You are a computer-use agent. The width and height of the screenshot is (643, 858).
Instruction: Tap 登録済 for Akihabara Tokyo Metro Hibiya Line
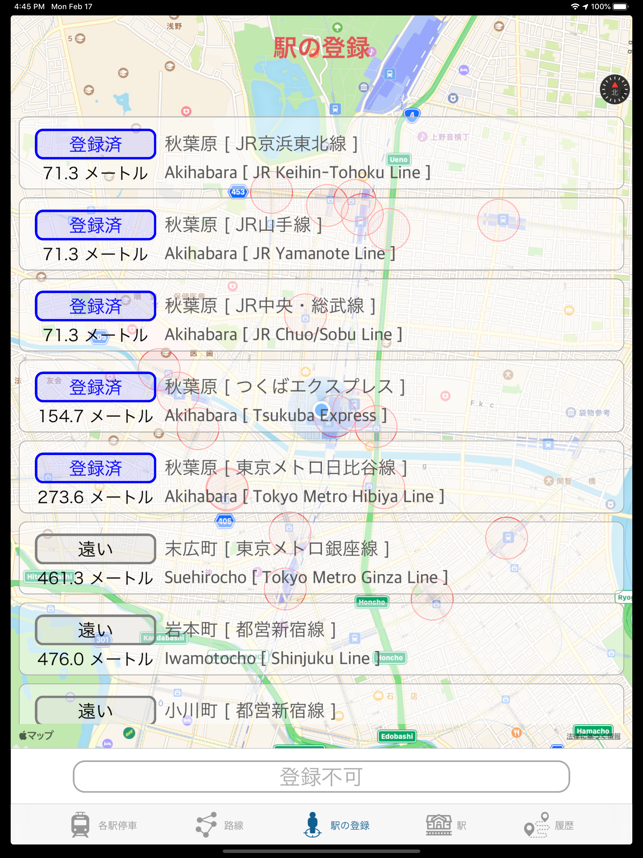pos(96,468)
